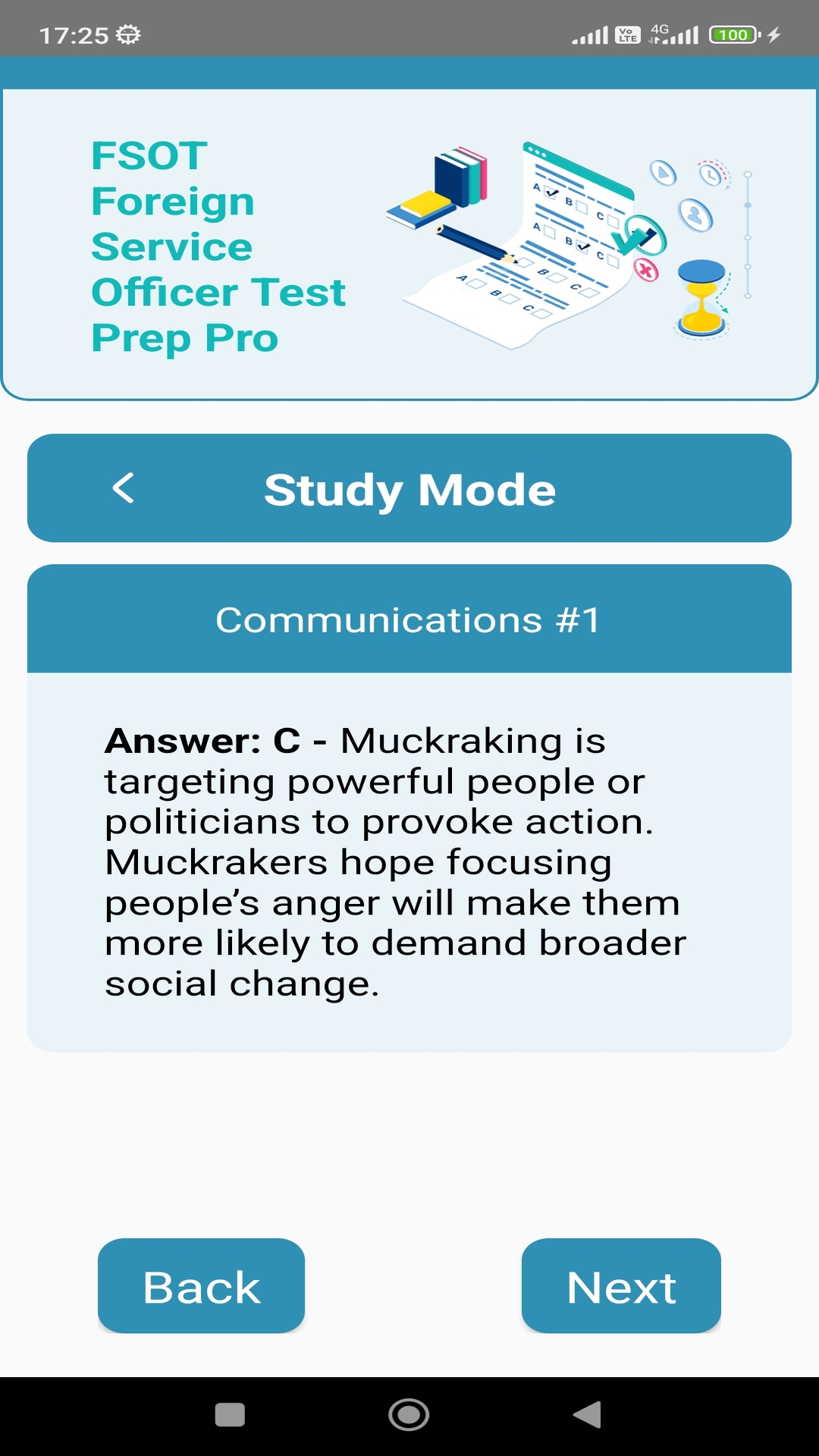Tap the 4G network icon
The image size is (819, 1456).
[659, 29]
